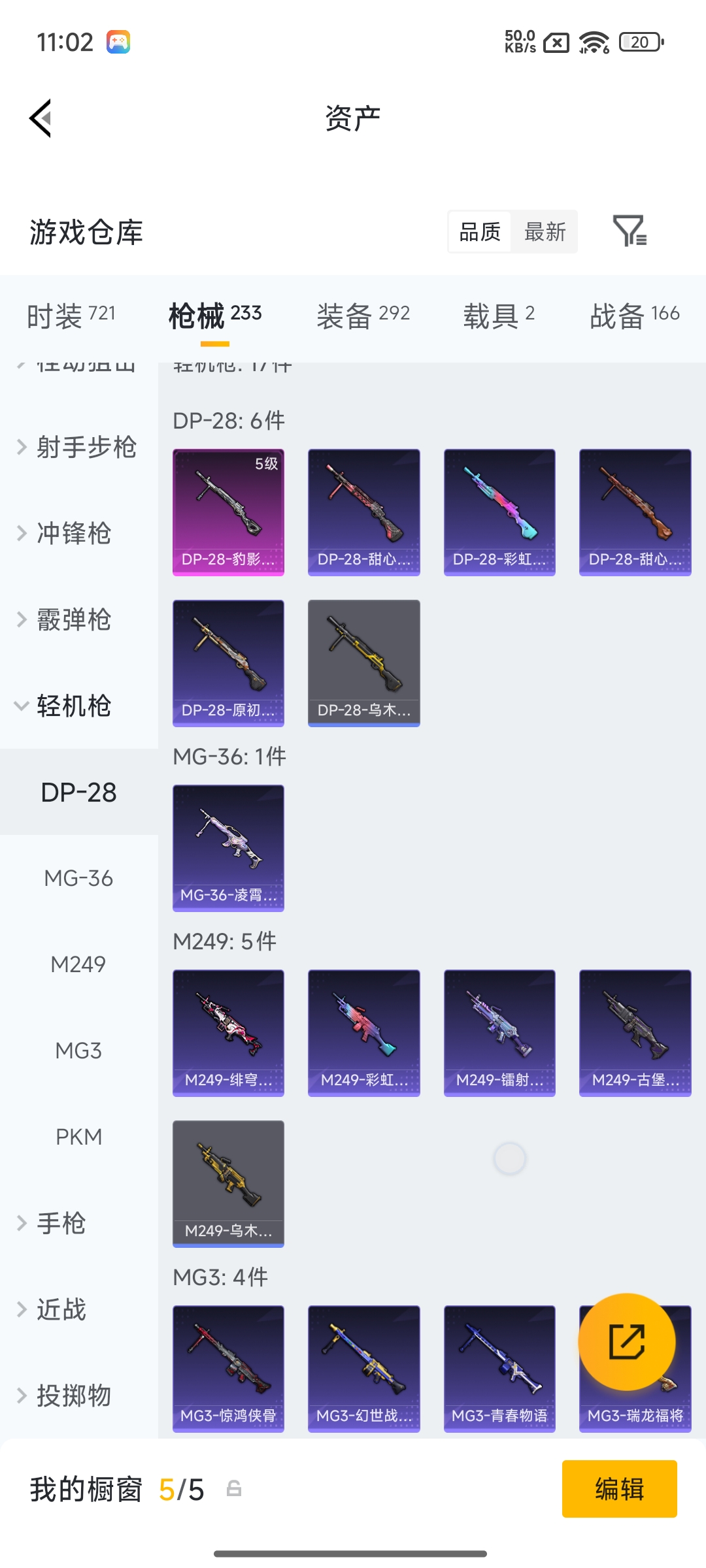Tap the orange share floating button

627,1342
